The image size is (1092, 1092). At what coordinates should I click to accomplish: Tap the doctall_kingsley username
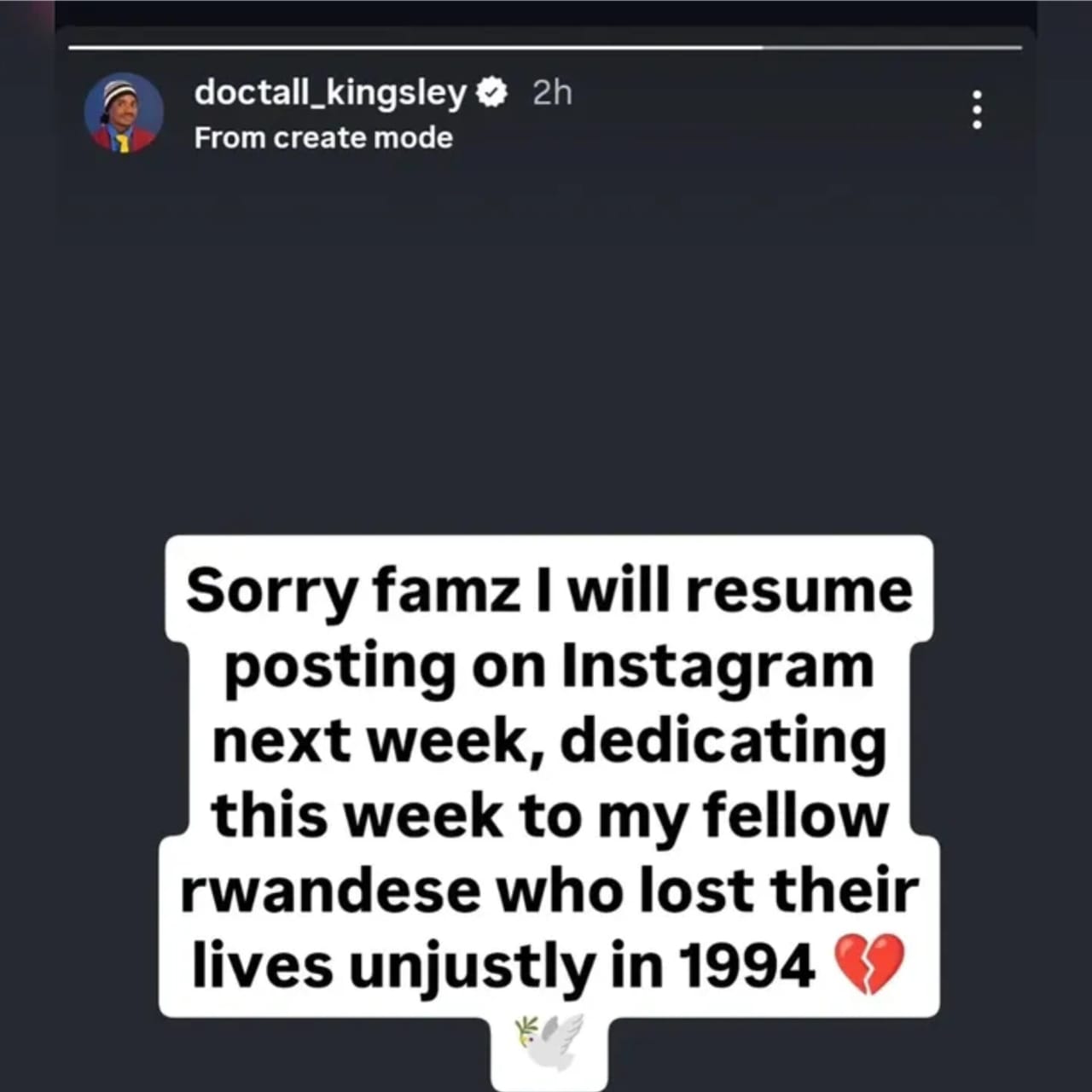coord(330,92)
